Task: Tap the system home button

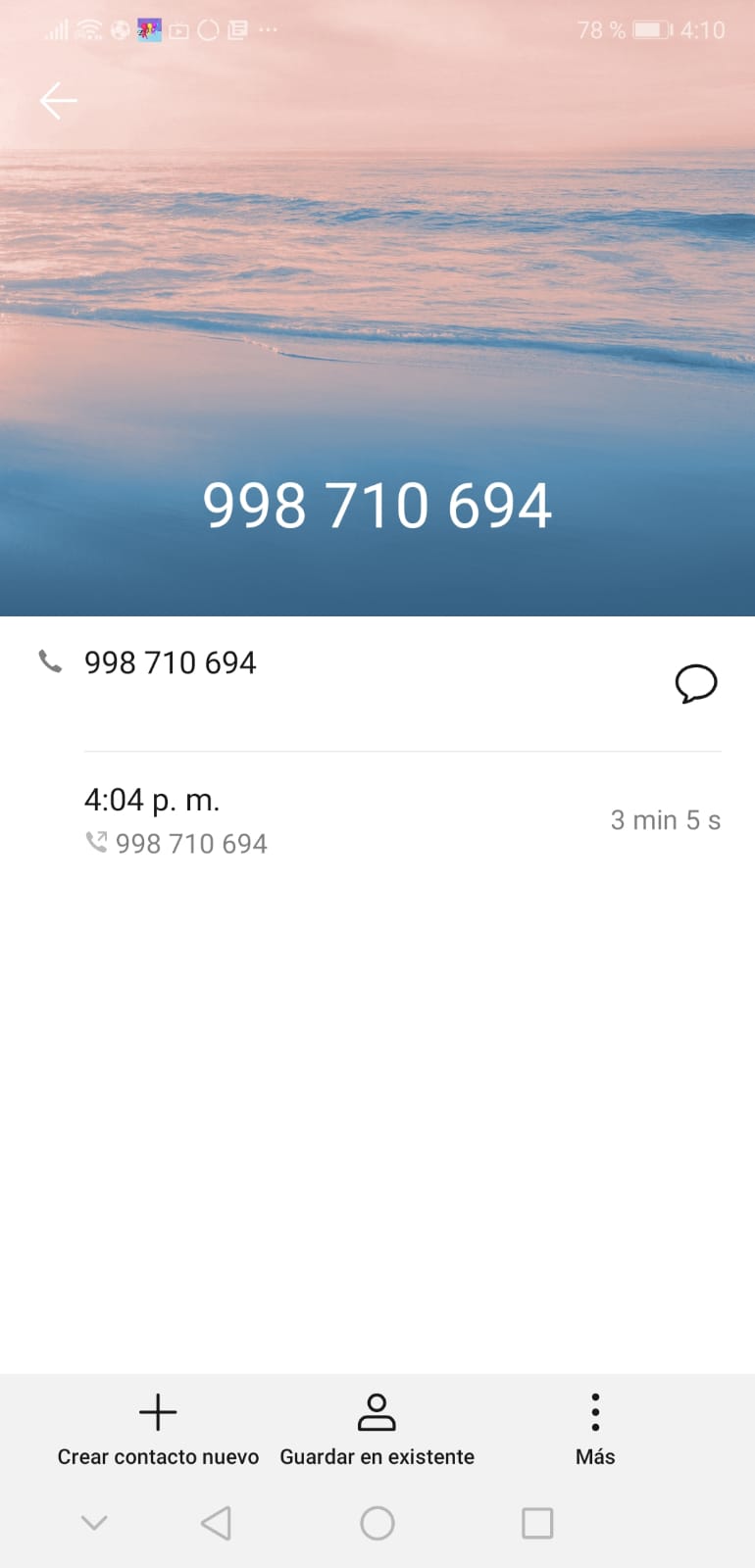Action: coord(377,1523)
